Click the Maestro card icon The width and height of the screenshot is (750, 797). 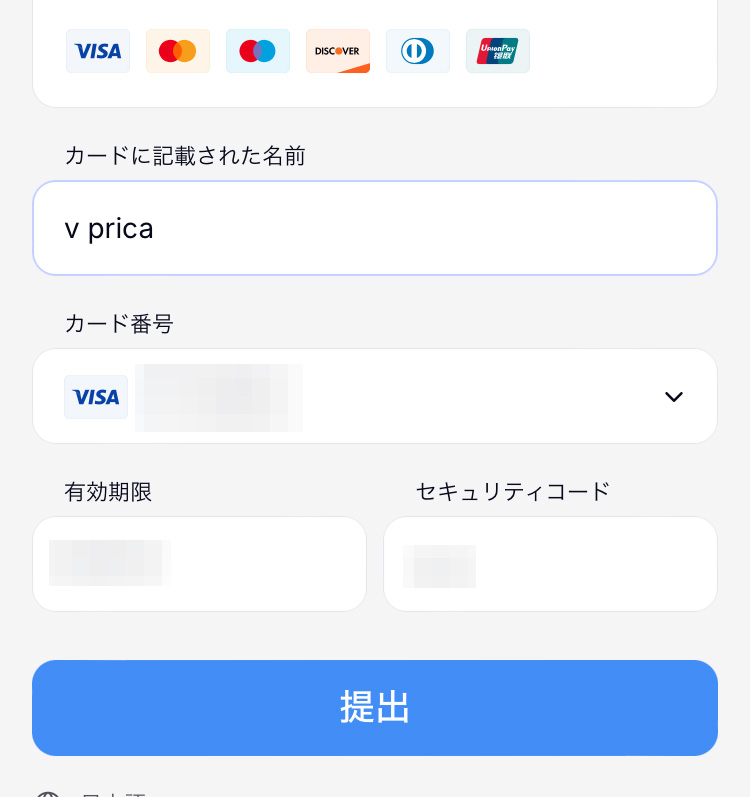pos(257,51)
